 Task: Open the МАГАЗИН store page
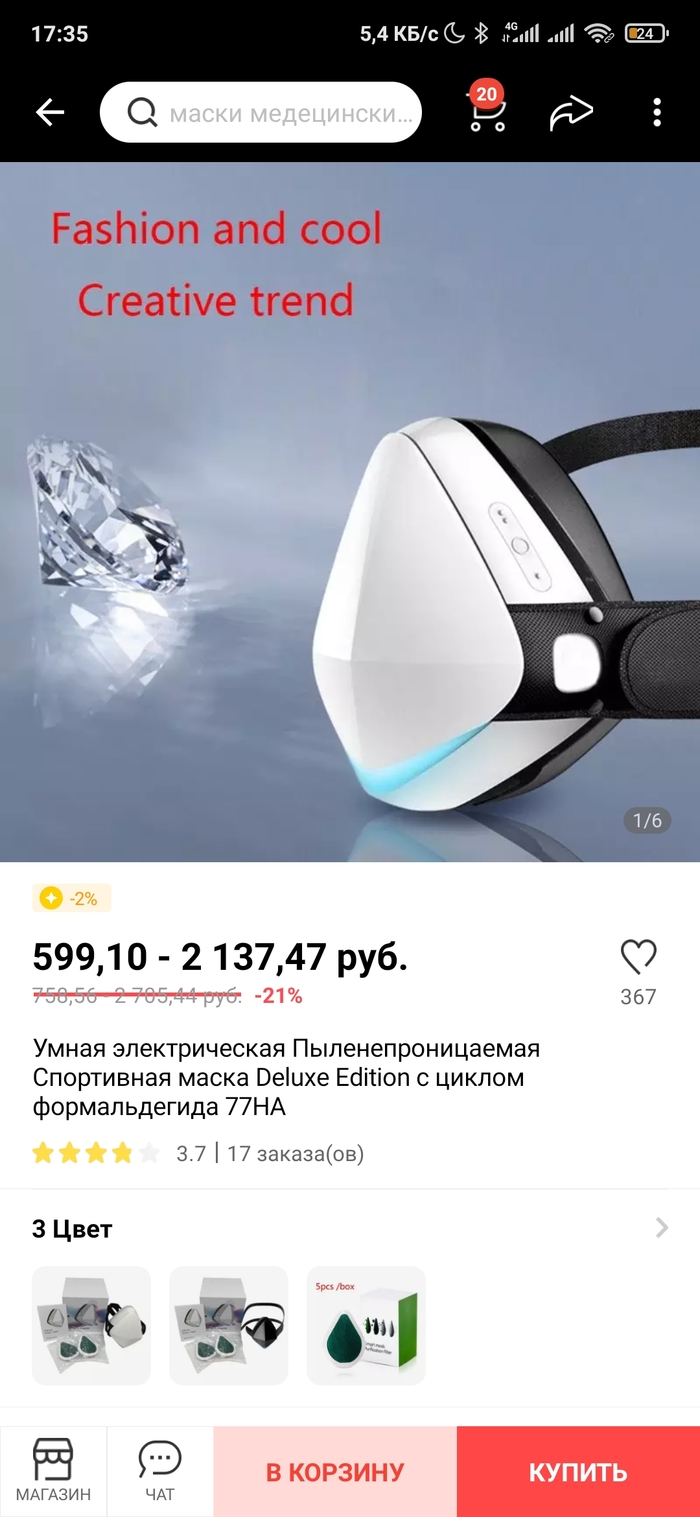[x=53, y=1471]
